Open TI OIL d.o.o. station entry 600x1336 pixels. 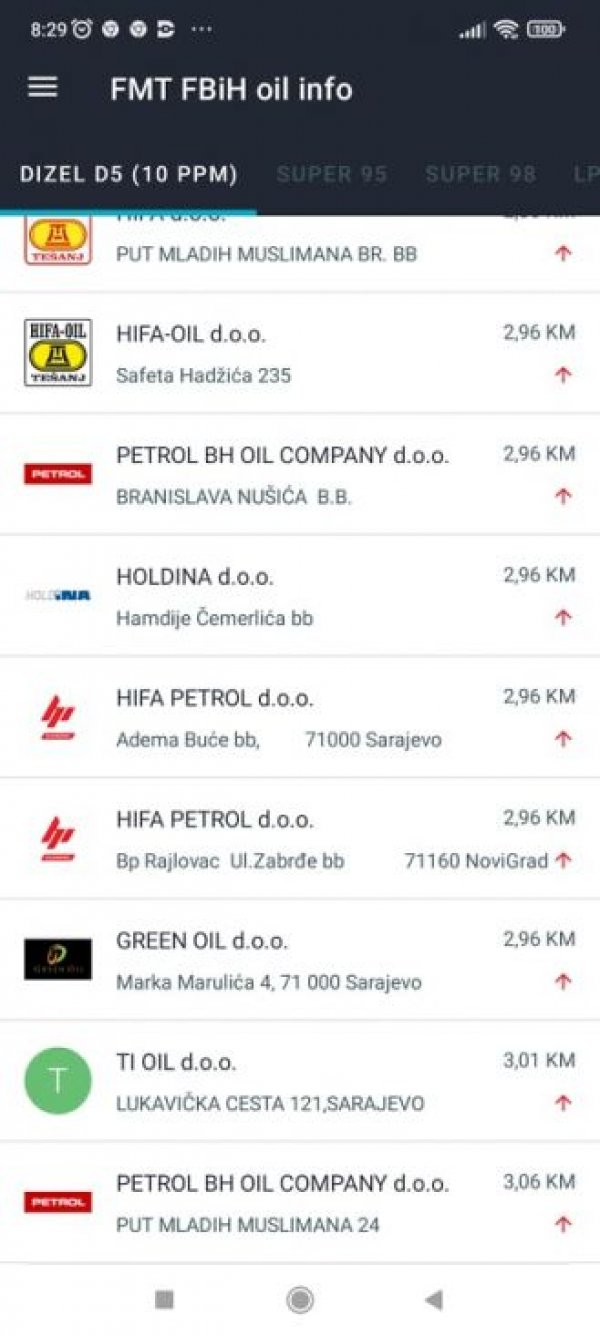300,1081
